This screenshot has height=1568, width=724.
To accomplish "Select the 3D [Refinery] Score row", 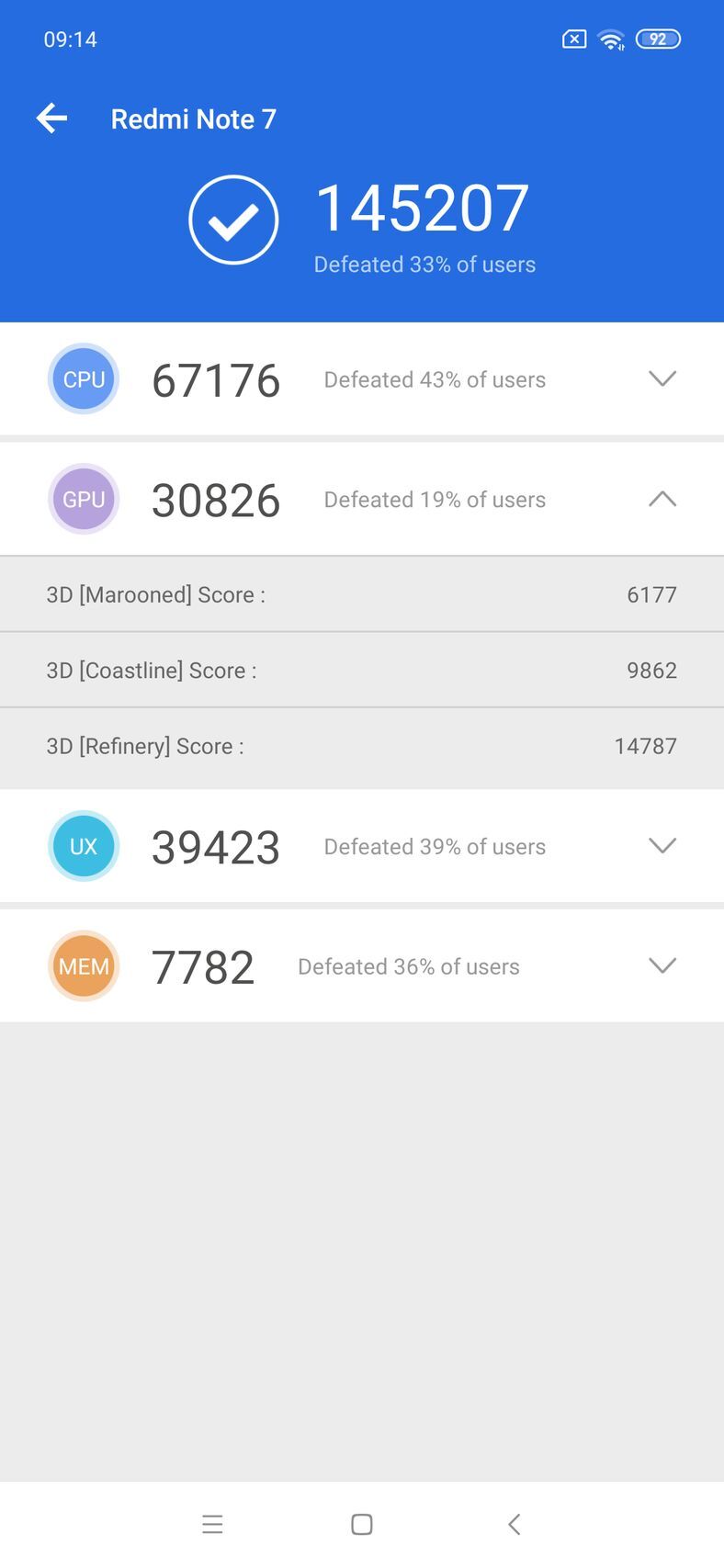I will (362, 746).
